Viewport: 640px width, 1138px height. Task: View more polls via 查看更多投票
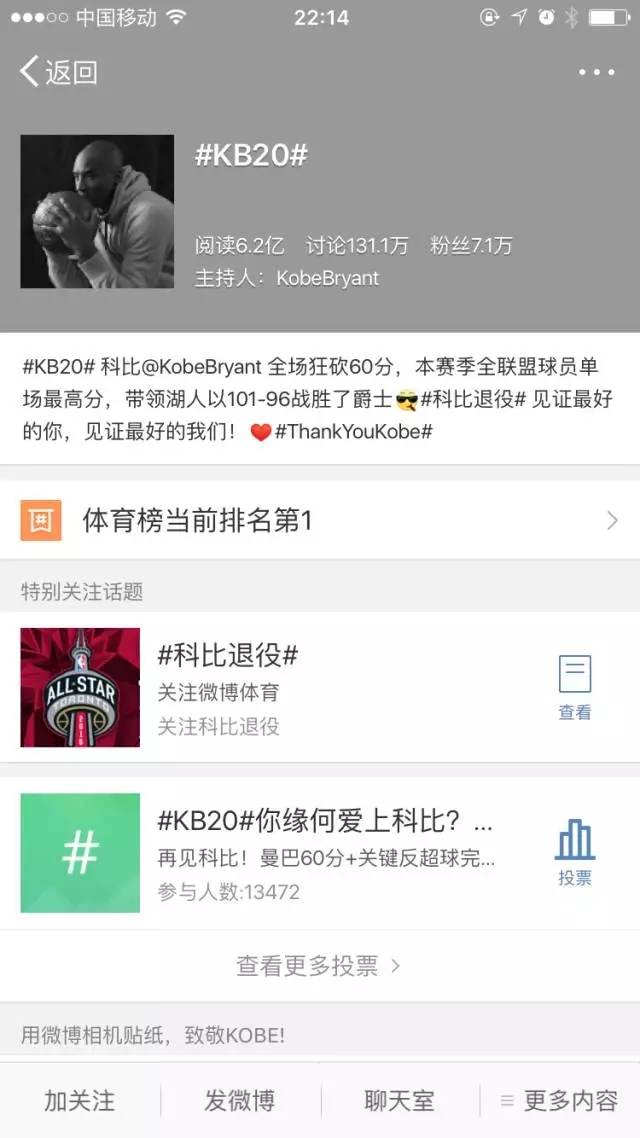pos(318,966)
